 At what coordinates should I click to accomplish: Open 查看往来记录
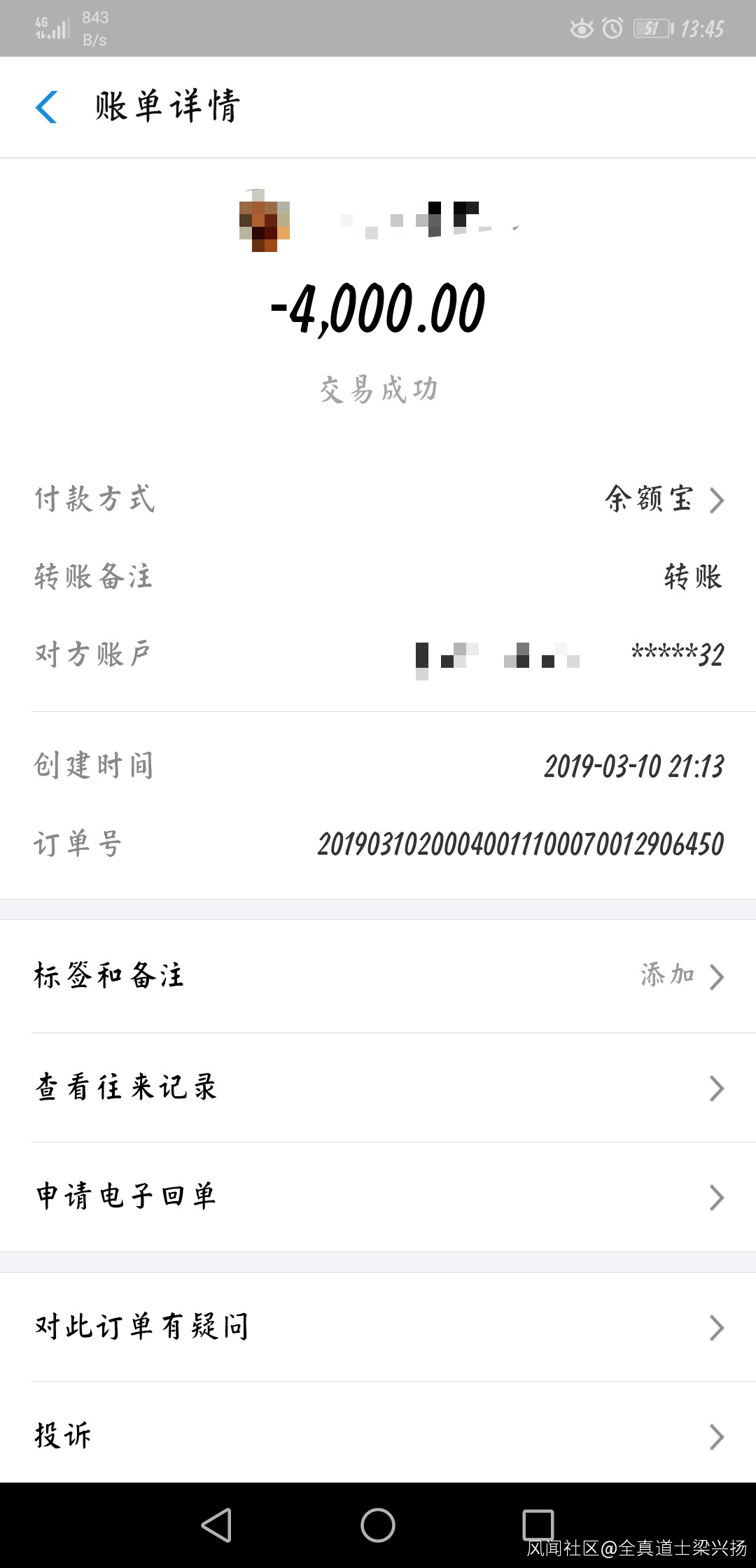pyautogui.click(x=378, y=1088)
